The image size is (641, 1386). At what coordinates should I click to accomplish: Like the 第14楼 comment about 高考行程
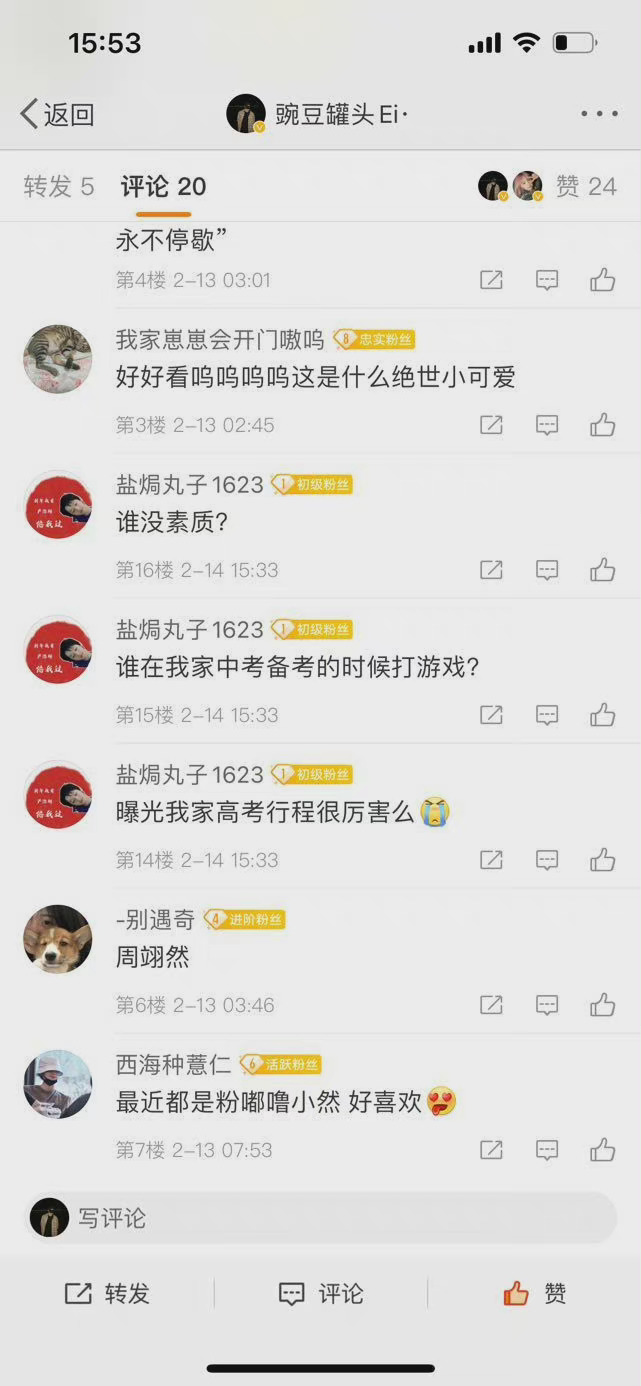tap(602, 860)
